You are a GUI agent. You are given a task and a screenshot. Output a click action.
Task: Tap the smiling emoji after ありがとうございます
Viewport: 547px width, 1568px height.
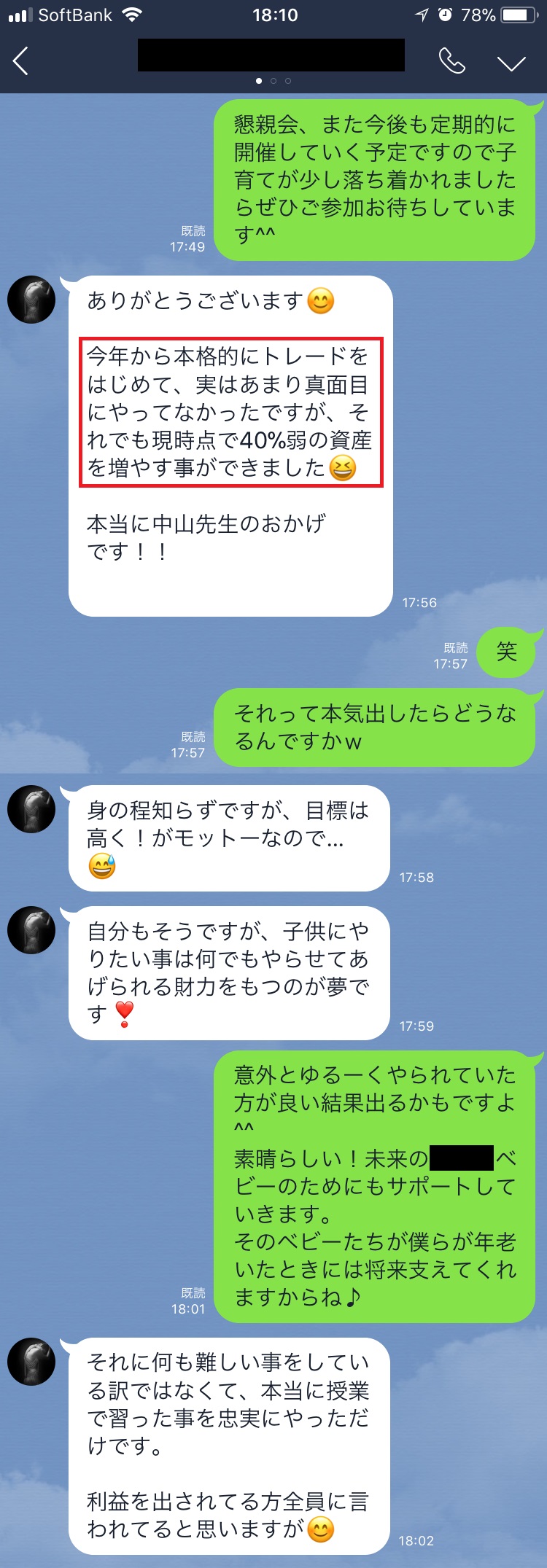coord(323,299)
